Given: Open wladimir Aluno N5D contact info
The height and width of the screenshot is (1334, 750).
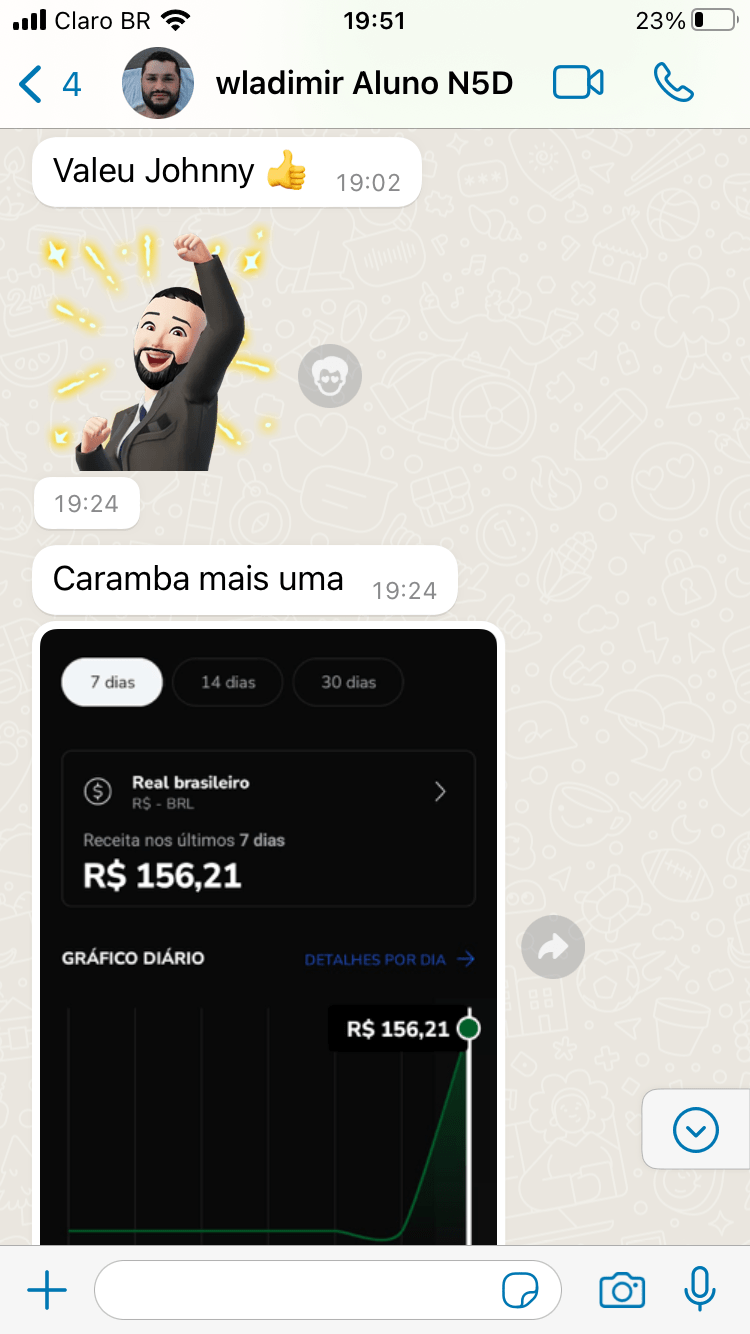Looking at the screenshot, I should tap(363, 84).
